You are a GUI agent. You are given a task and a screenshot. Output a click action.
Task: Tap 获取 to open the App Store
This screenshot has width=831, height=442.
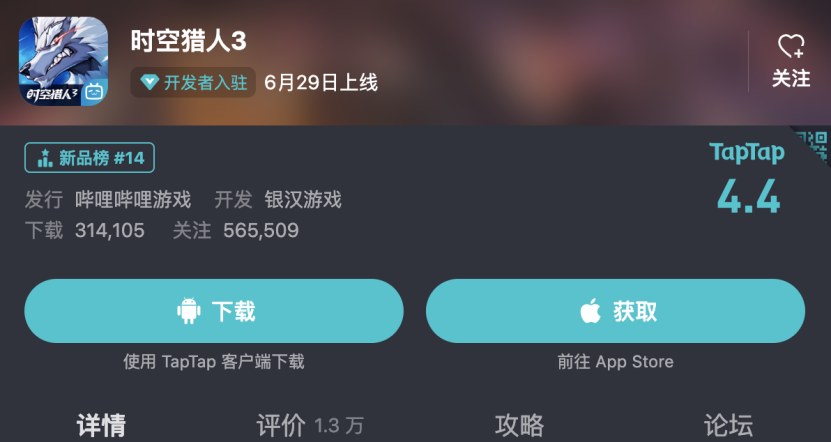click(615, 311)
